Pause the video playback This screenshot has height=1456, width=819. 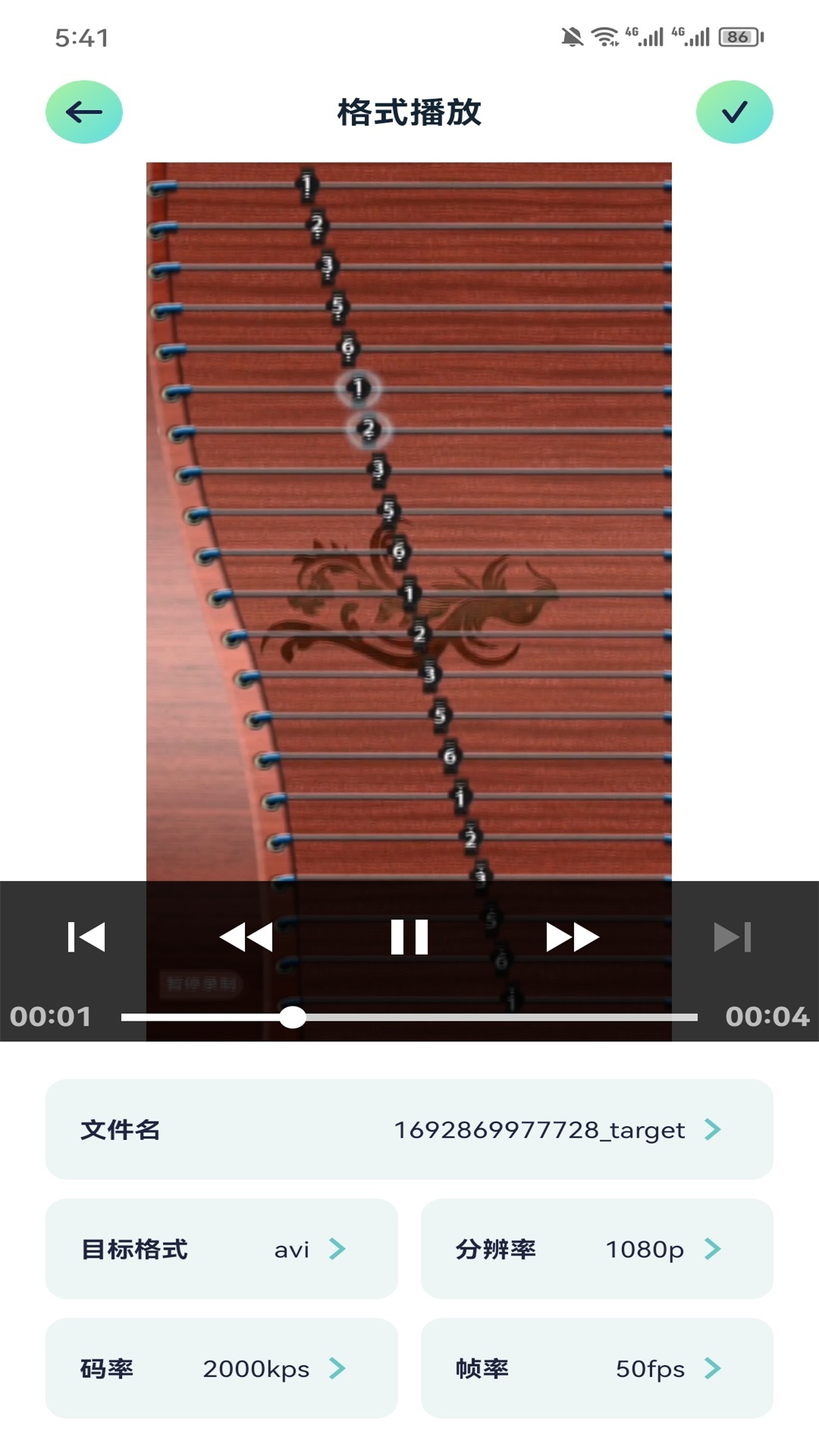tap(409, 936)
